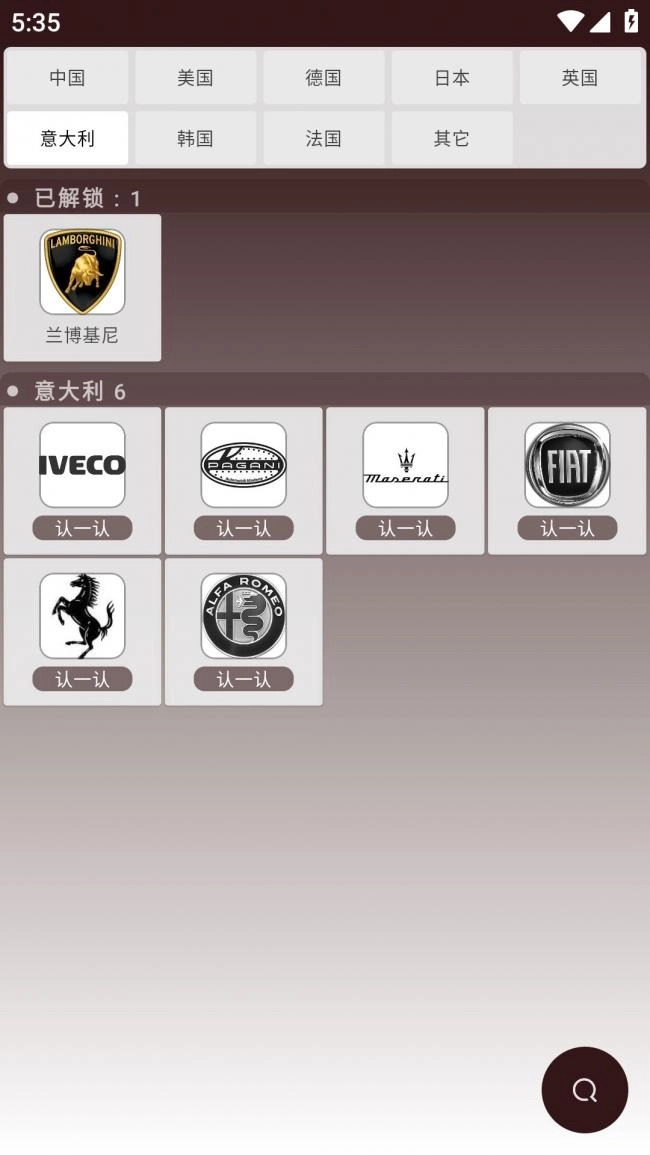
Task: Tap 认一认 under the Maserati logo
Action: click(405, 528)
